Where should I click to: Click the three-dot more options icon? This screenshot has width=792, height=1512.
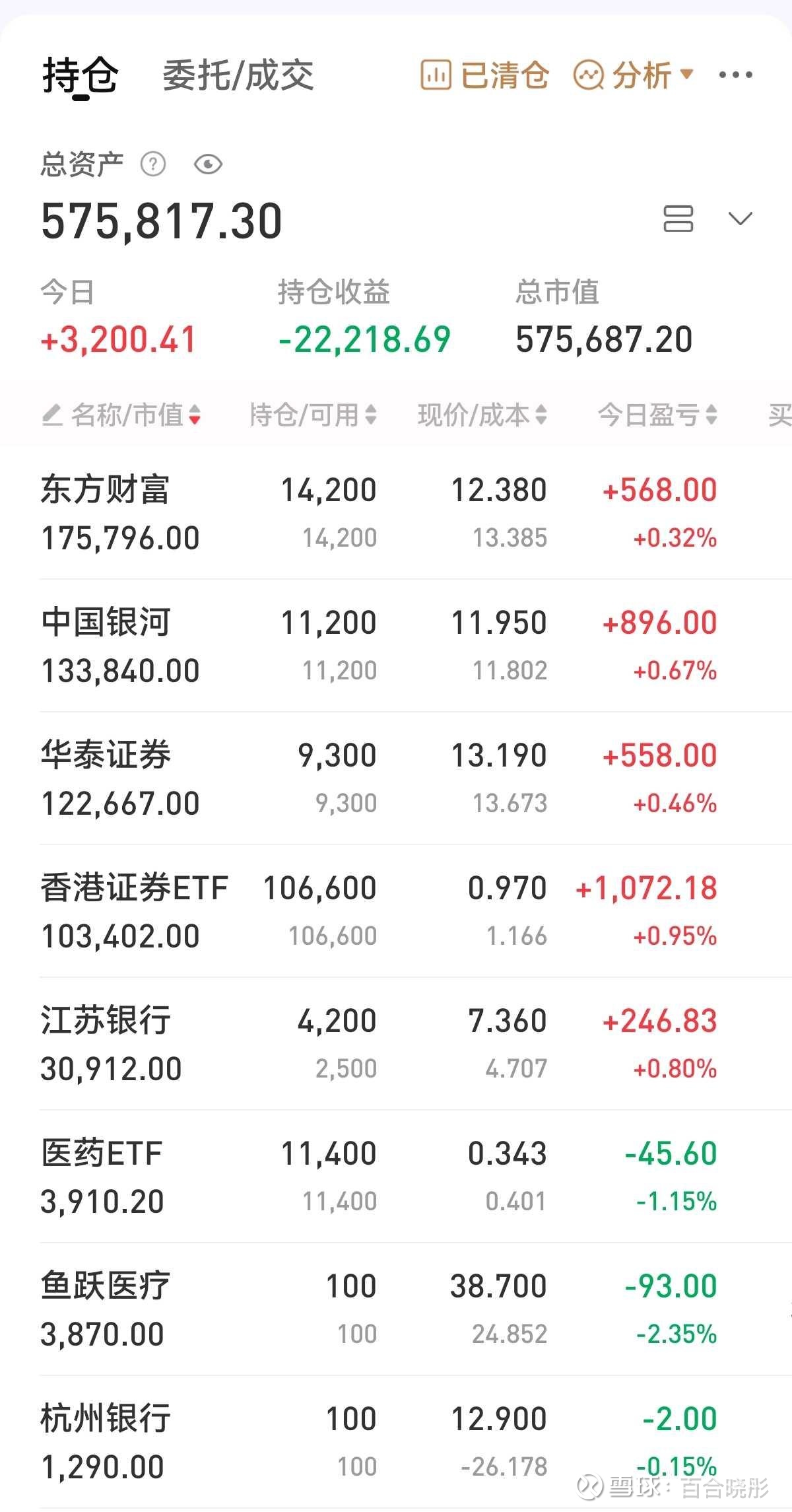[736, 75]
